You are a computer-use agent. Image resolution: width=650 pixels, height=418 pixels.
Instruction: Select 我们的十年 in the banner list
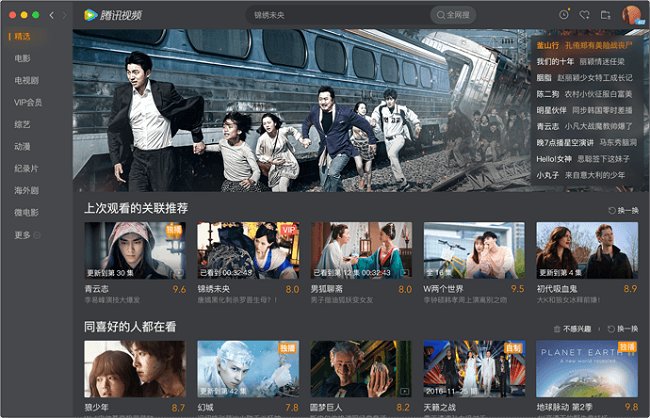(555, 61)
